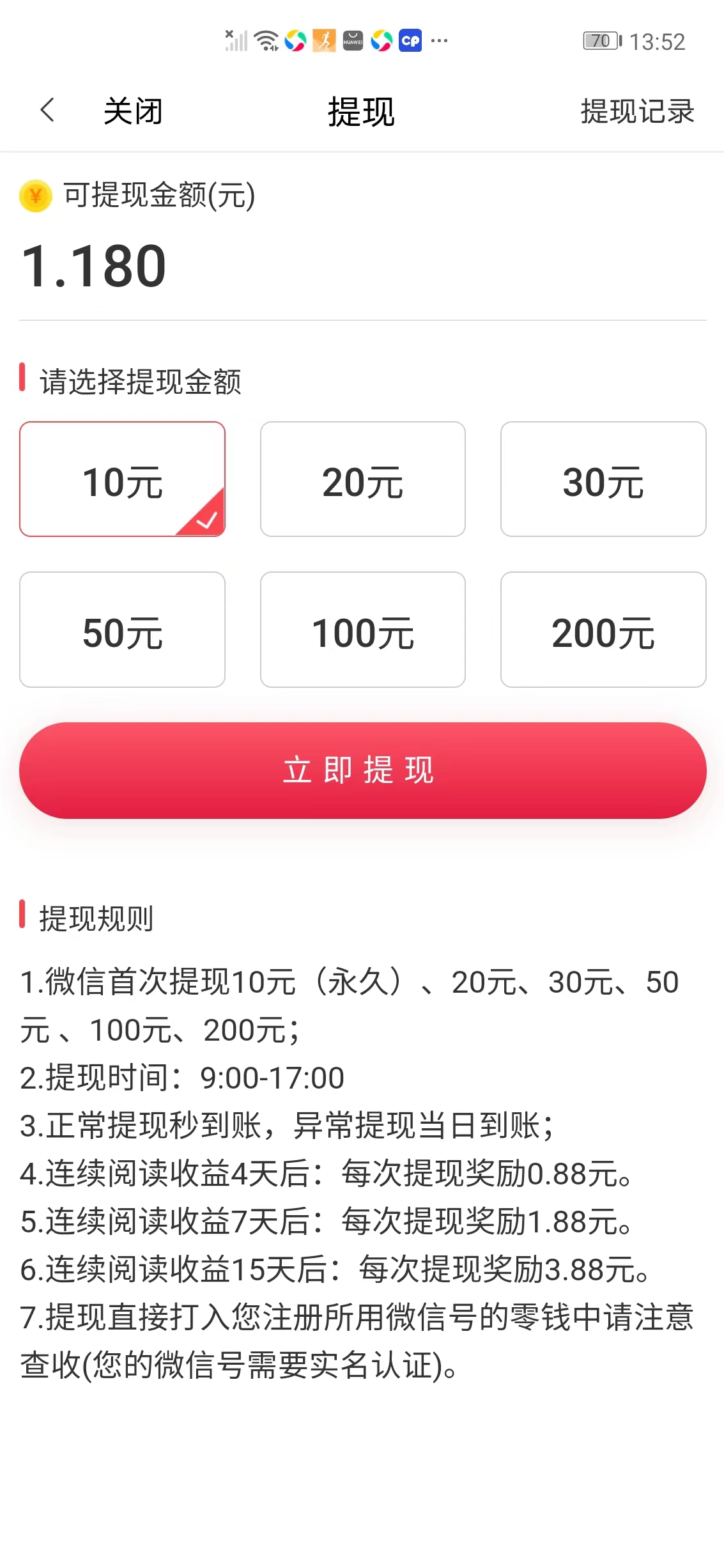Image resolution: width=724 pixels, height=1568 pixels.
Task: Select the 50元 withdrawal amount
Action: pyautogui.click(x=122, y=630)
